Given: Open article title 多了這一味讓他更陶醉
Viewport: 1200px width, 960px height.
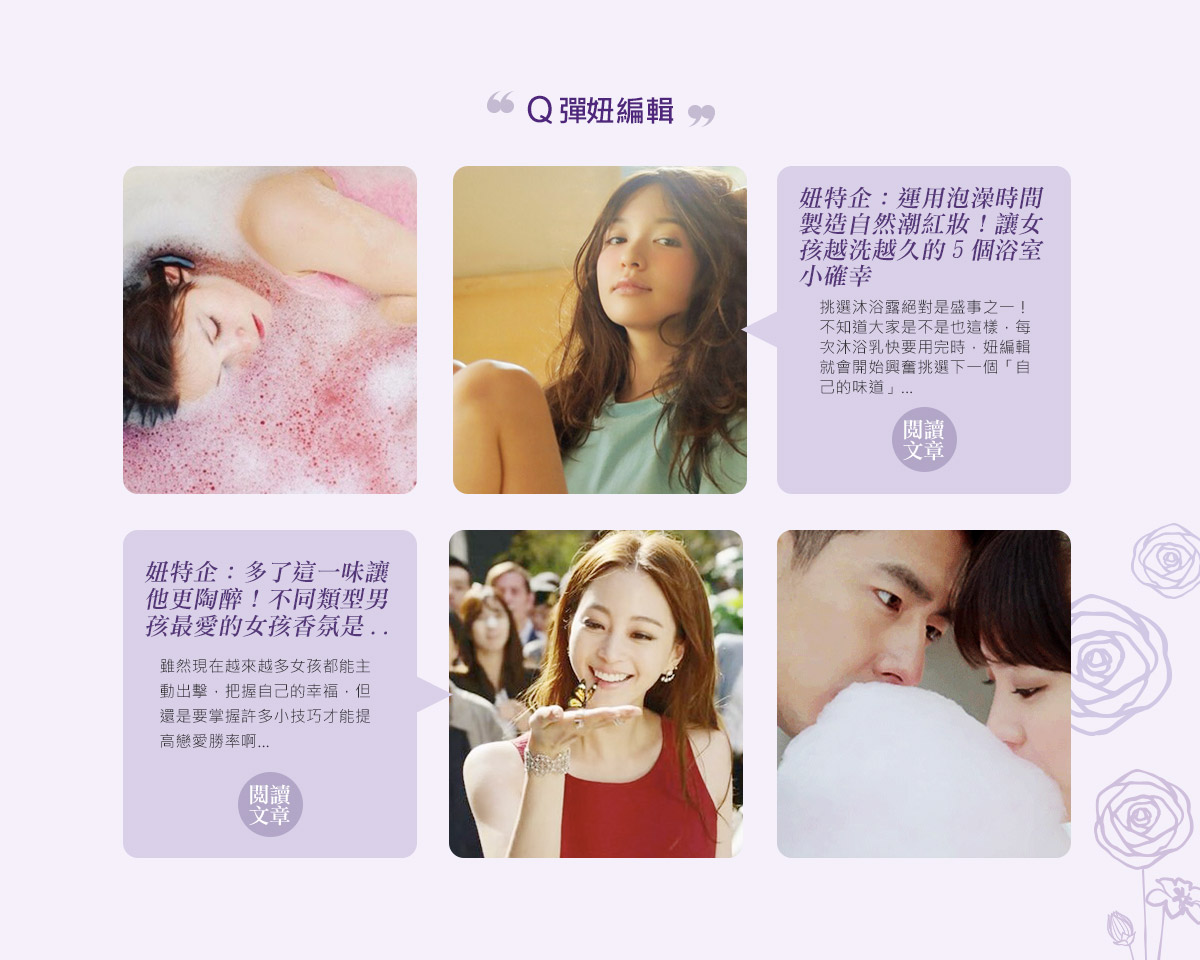Looking at the screenshot, I should point(268,600).
